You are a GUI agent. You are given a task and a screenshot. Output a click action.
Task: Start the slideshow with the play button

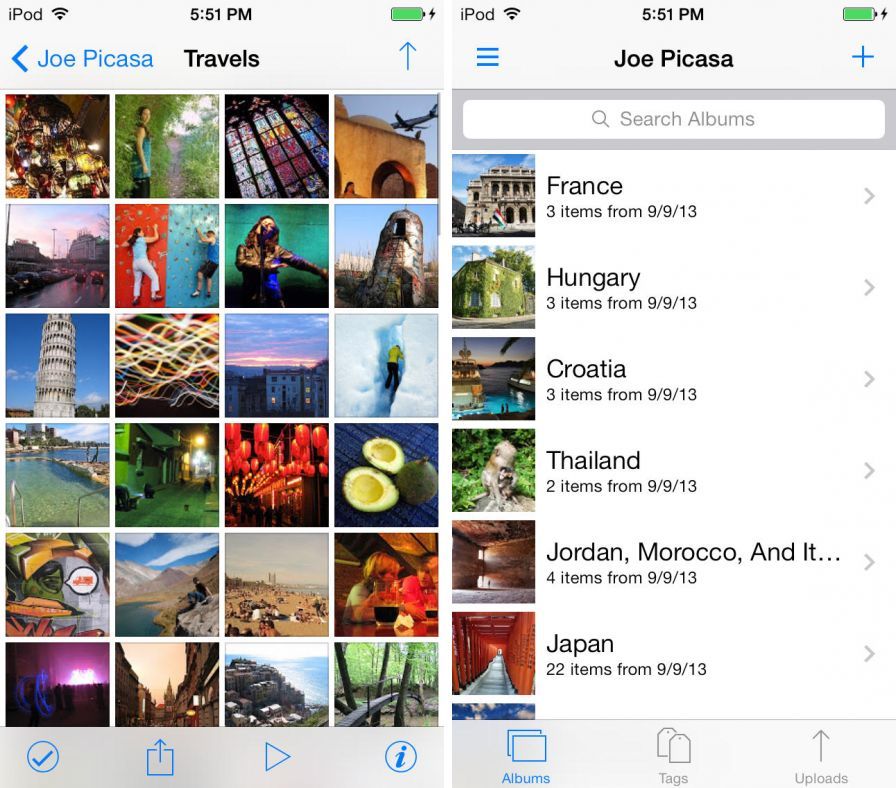pos(277,757)
